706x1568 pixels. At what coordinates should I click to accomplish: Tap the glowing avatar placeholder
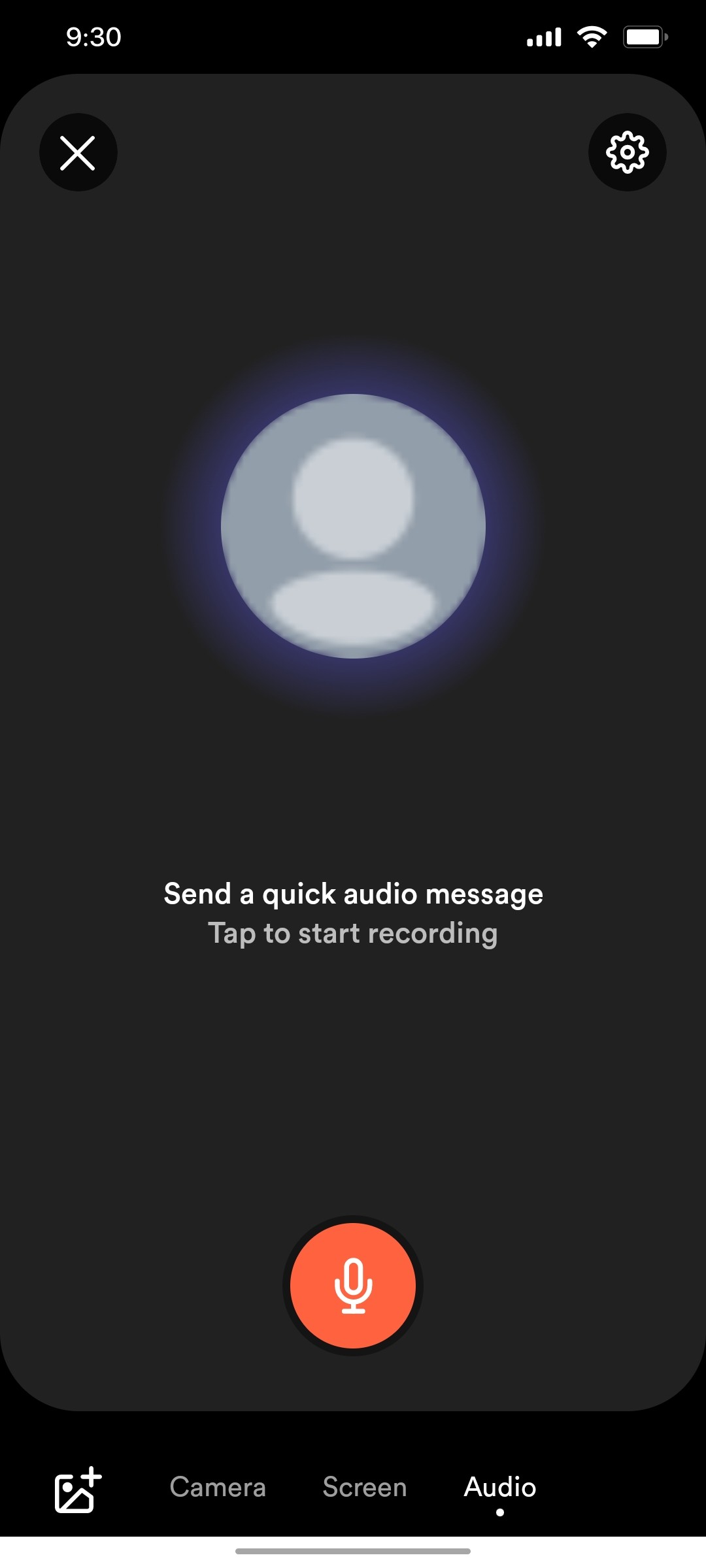(353, 528)
